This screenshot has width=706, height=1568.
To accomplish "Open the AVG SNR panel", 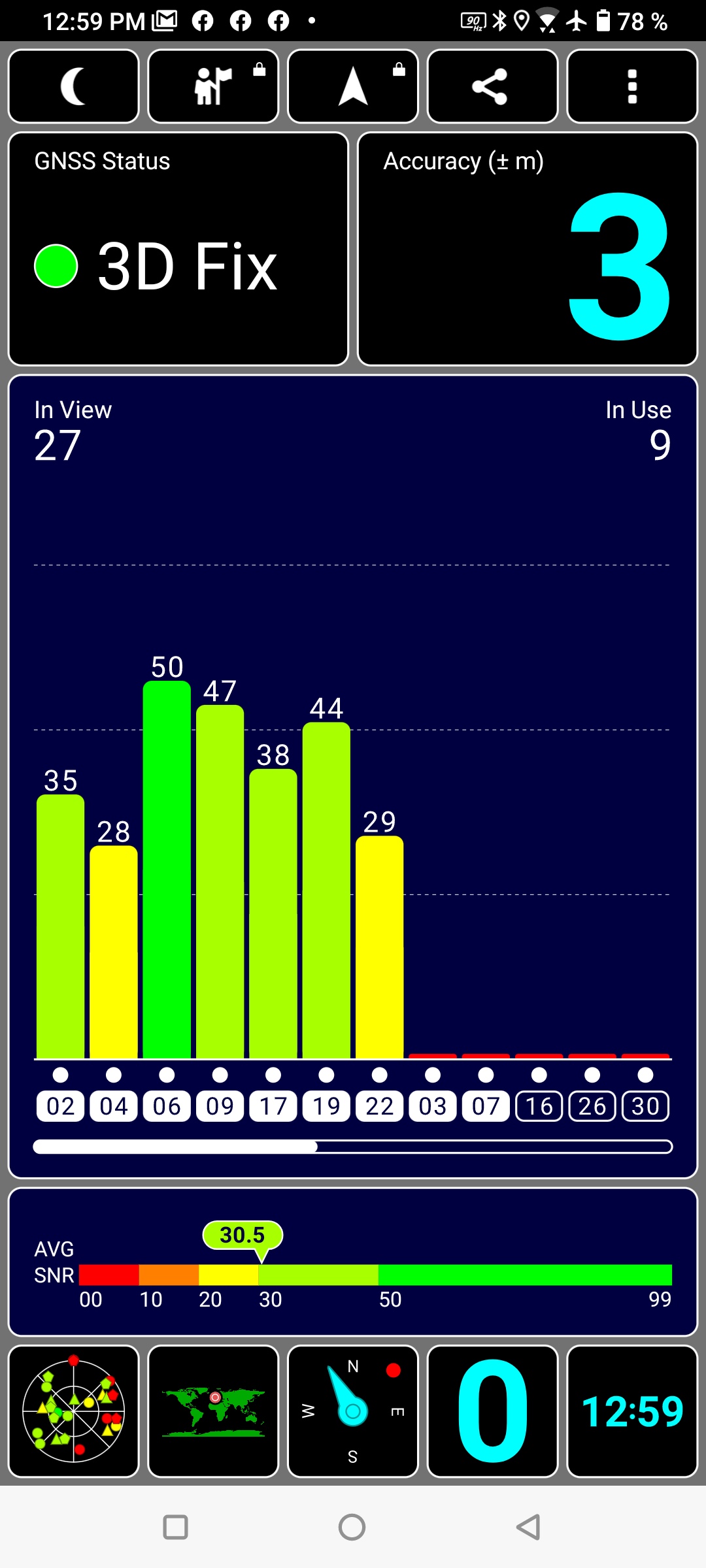I will pyautogui.click(x=353, y=1262).
